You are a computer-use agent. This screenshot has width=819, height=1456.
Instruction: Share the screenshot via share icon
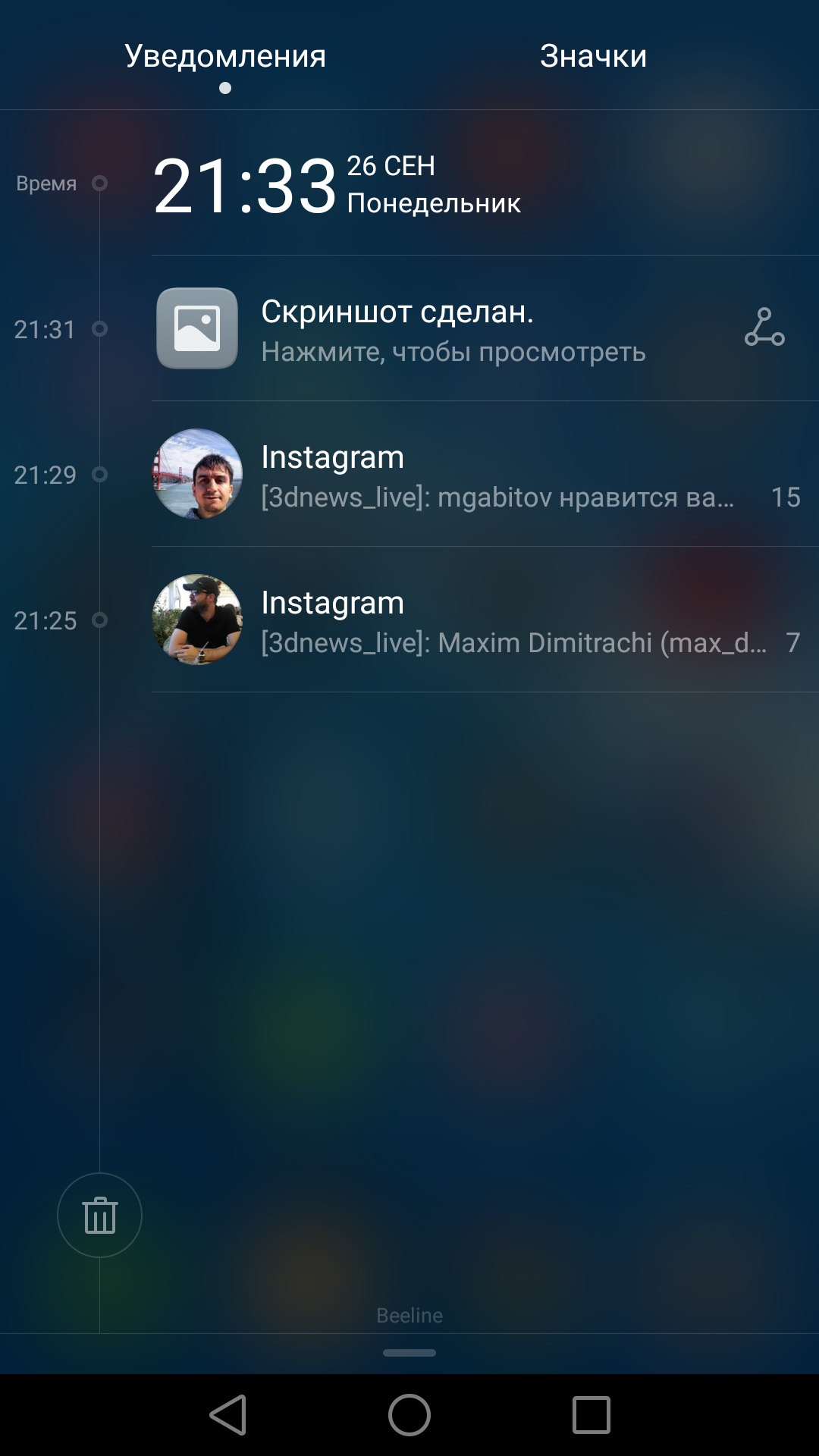tap(764, 328)
